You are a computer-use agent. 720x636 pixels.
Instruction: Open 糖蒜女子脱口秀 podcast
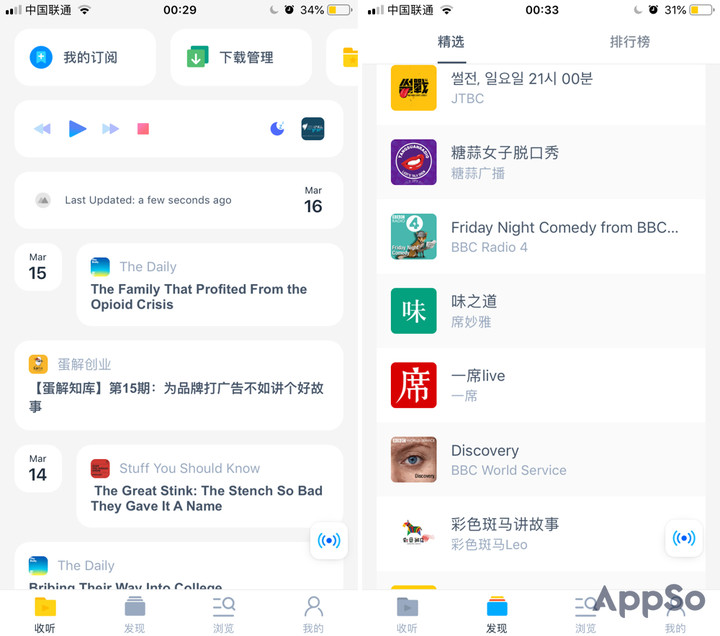pos(540,161)
